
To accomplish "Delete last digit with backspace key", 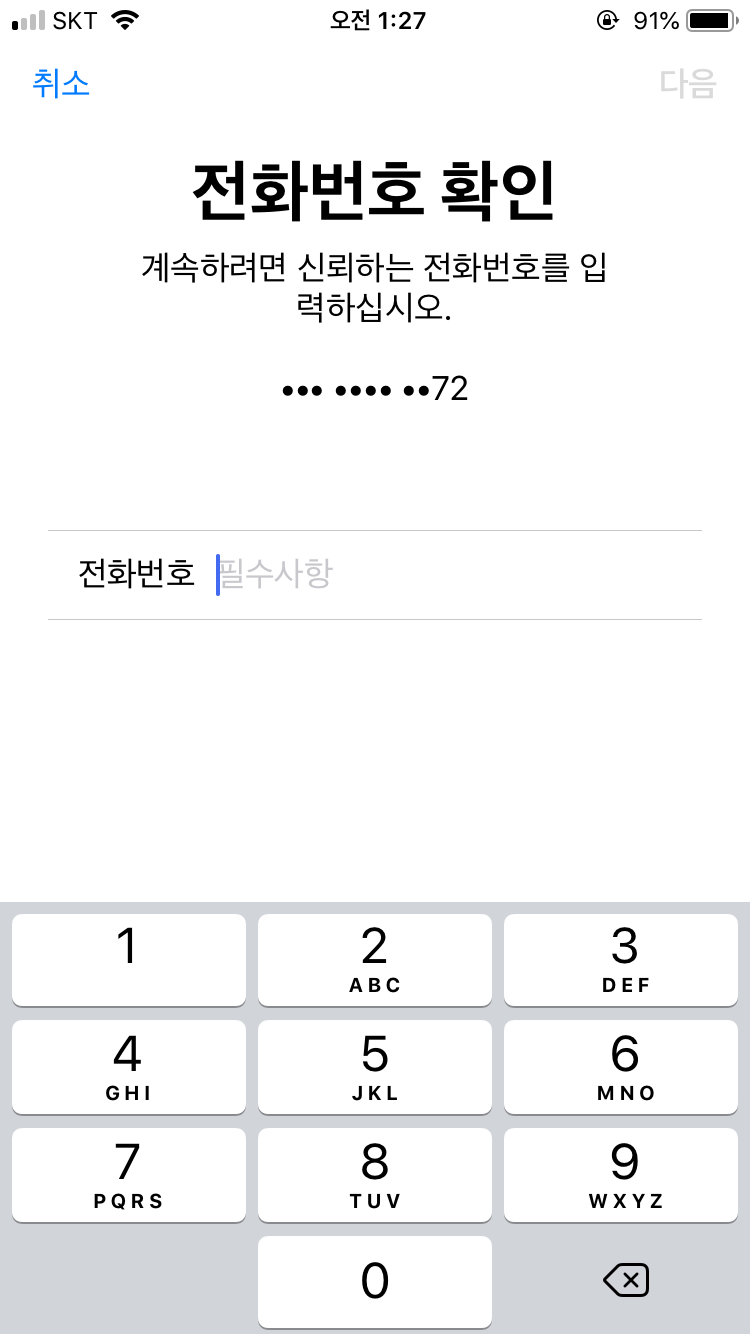I will pos(626,1280).
